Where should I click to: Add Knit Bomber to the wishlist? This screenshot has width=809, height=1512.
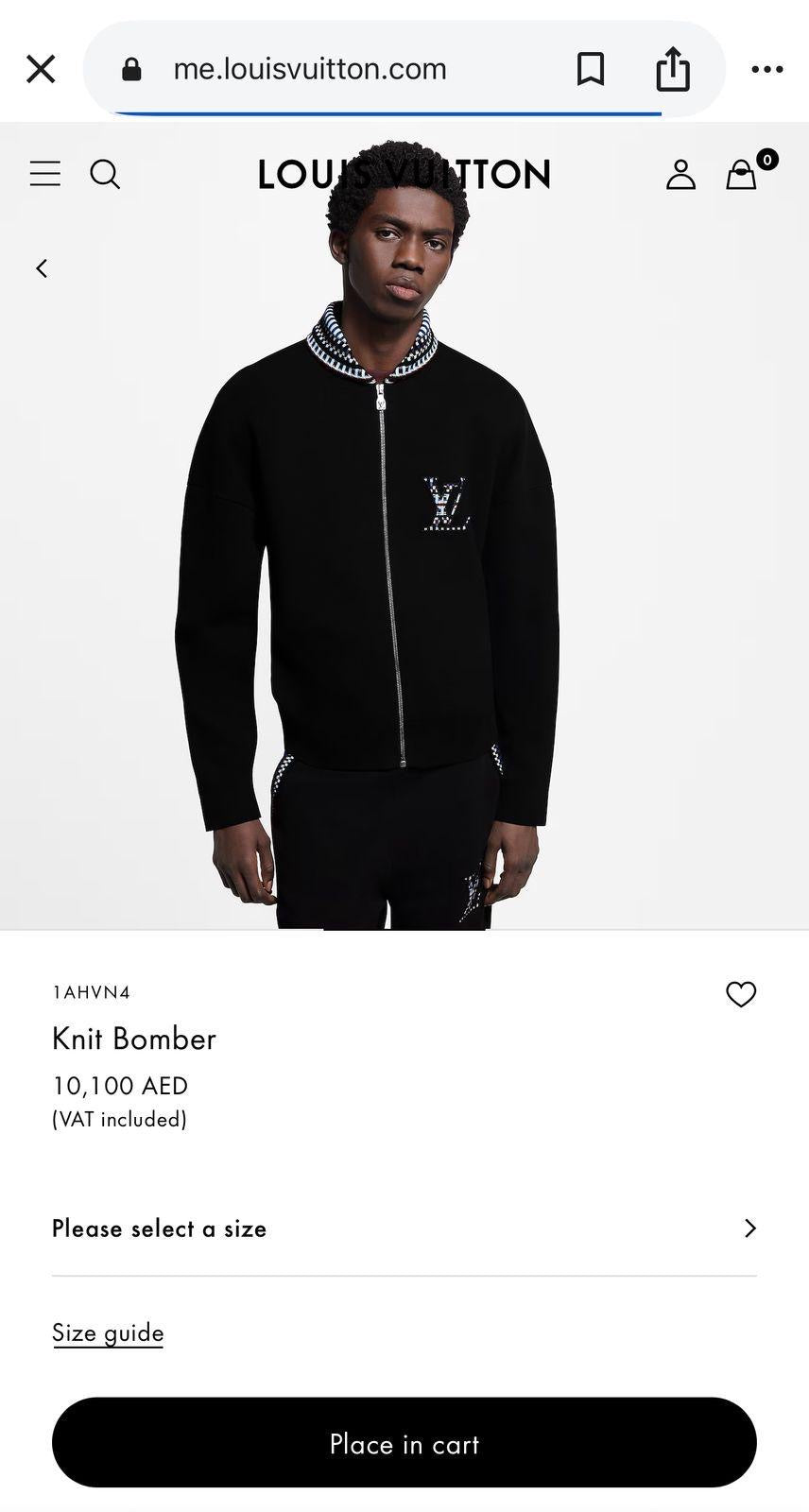click(x=741, y=994)
